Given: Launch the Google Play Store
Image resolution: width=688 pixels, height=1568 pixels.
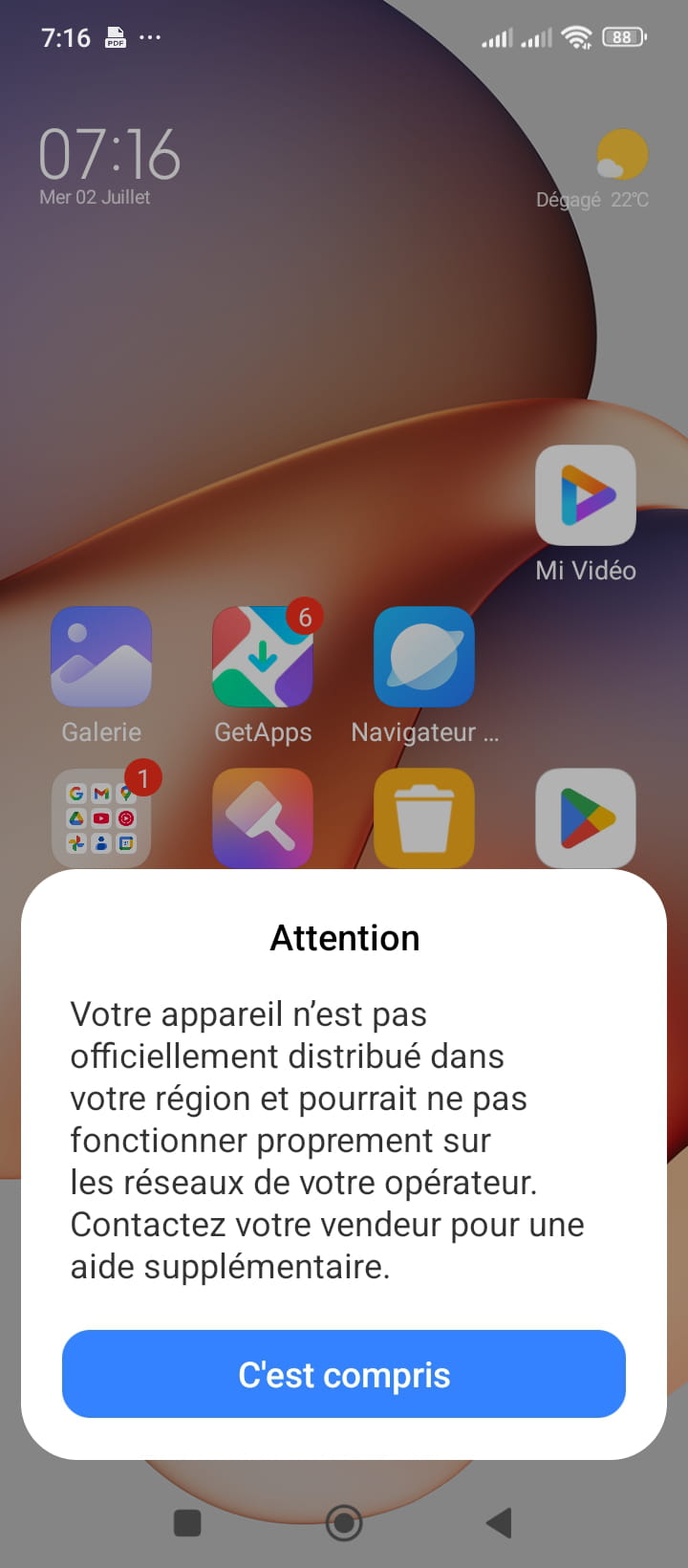Looking at the screenshot, I should pyautogui.click(x=586, y=818).
